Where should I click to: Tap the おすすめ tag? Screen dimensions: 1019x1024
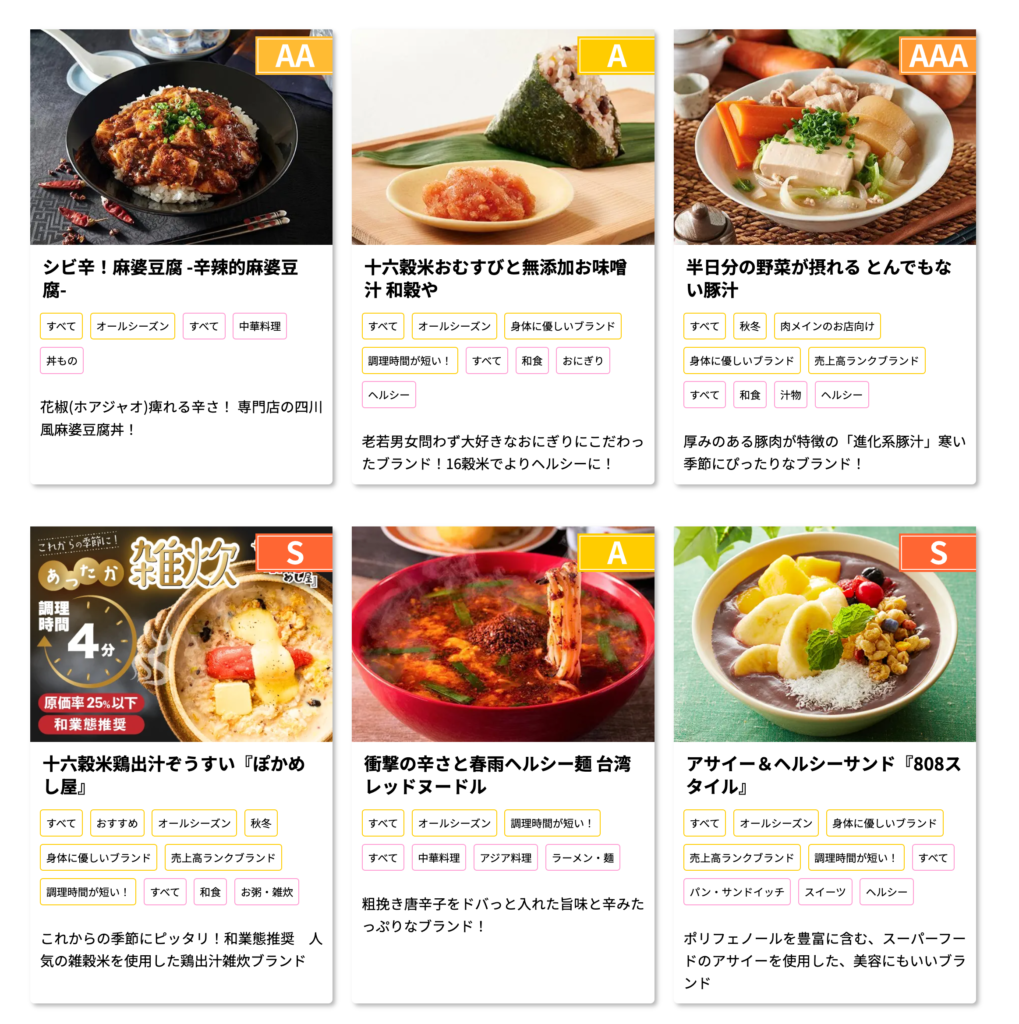tap(117, 824)
